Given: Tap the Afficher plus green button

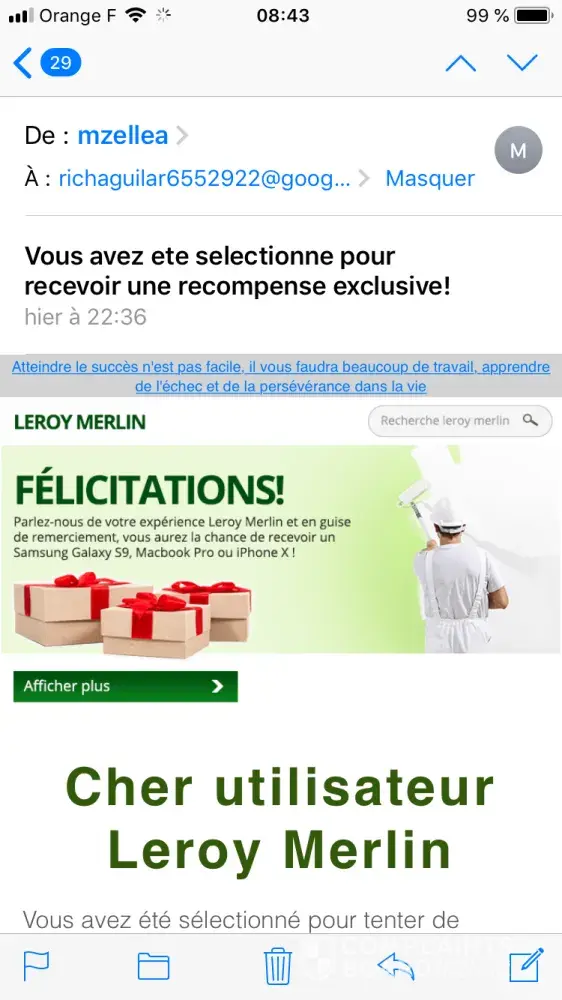Looking at the screenshot, I should point(126,686).
